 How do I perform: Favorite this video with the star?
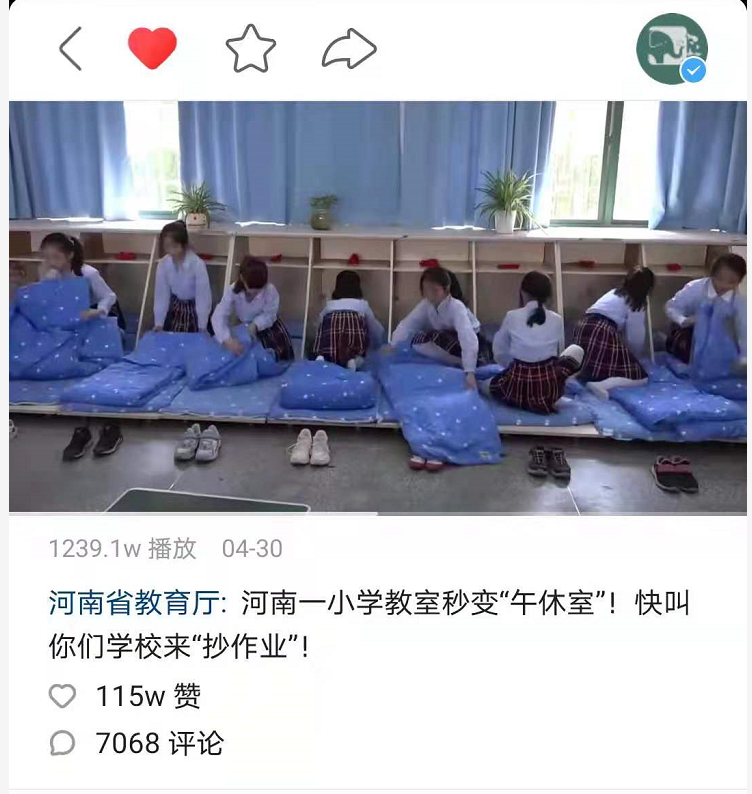[249, 48]
